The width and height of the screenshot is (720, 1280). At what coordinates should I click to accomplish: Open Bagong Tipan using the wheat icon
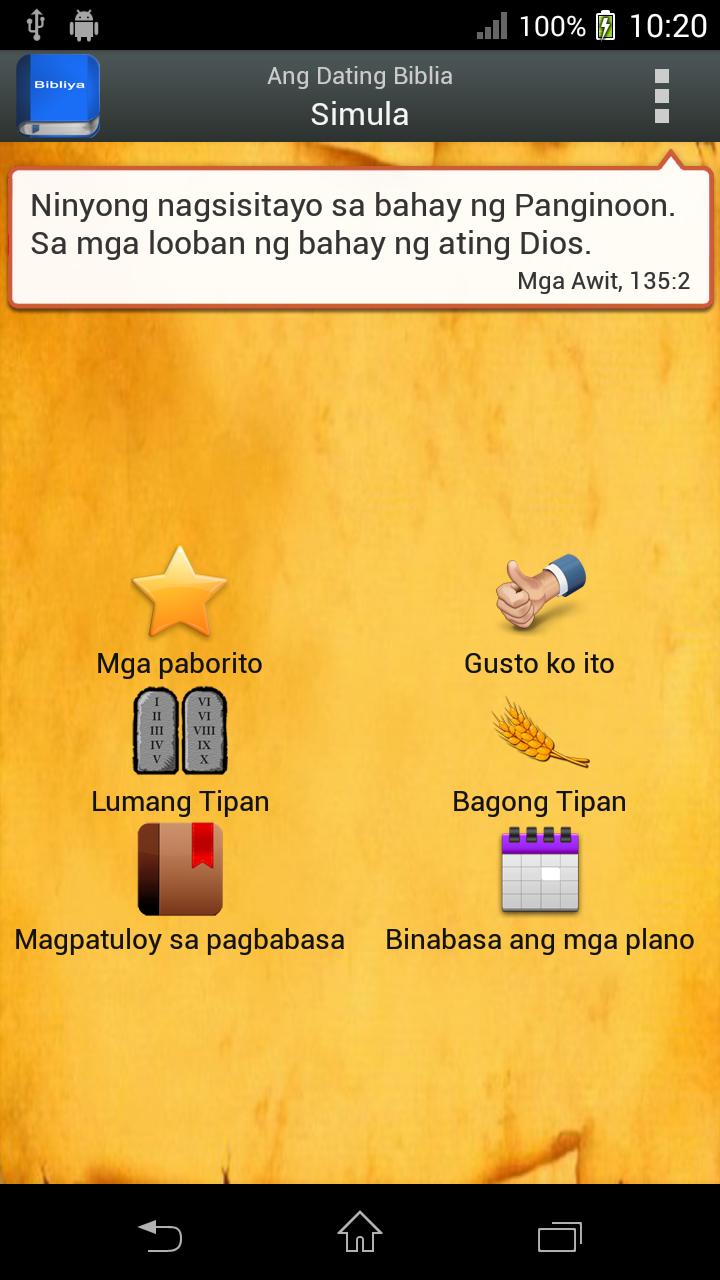(x=539, y=731)
